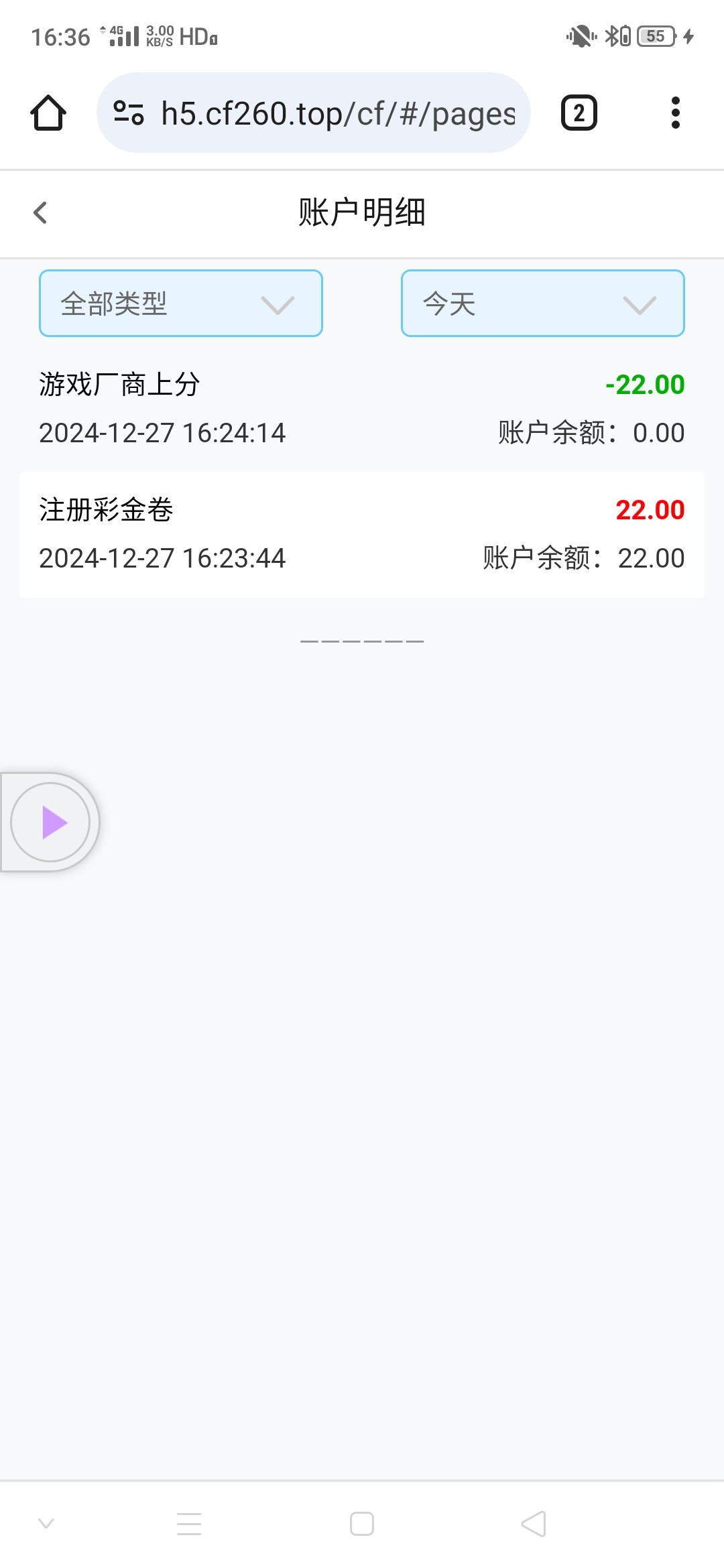Open the browser tab switcher
Screen dimensions: 724x1568
[579, 113]
